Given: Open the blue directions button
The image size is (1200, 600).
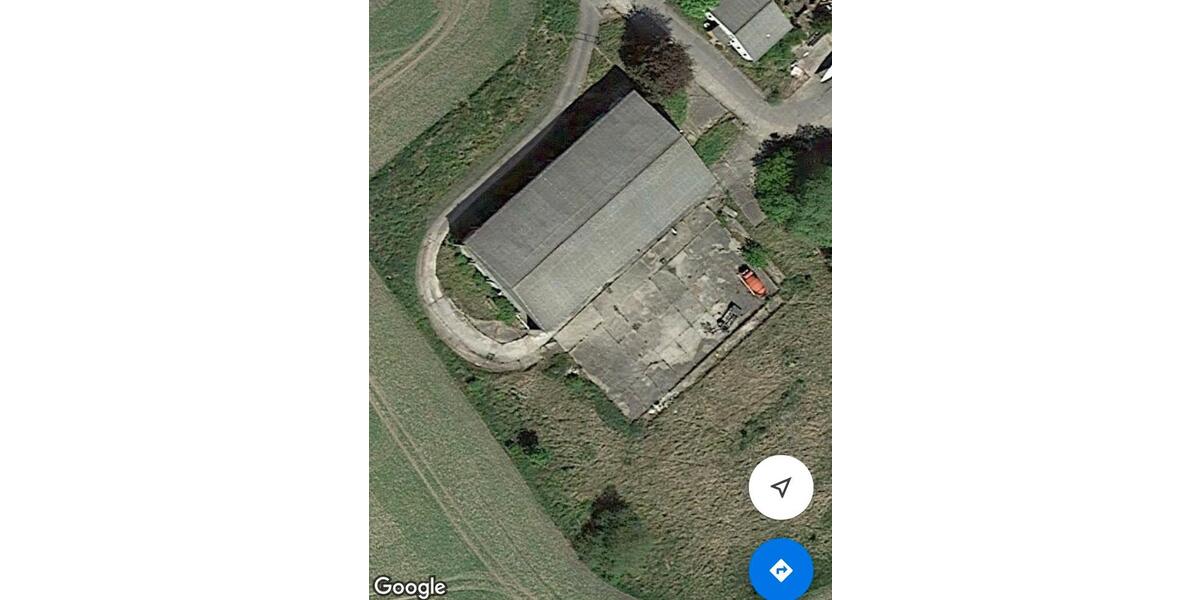Looking at the screenshot, I should coord(780,569).
